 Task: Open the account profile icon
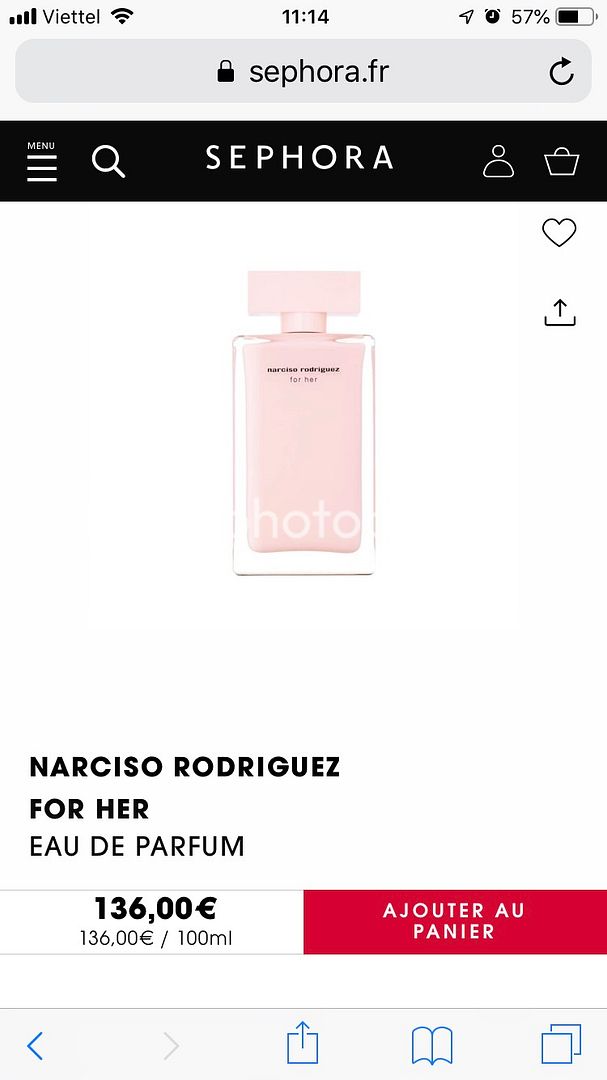498,160
